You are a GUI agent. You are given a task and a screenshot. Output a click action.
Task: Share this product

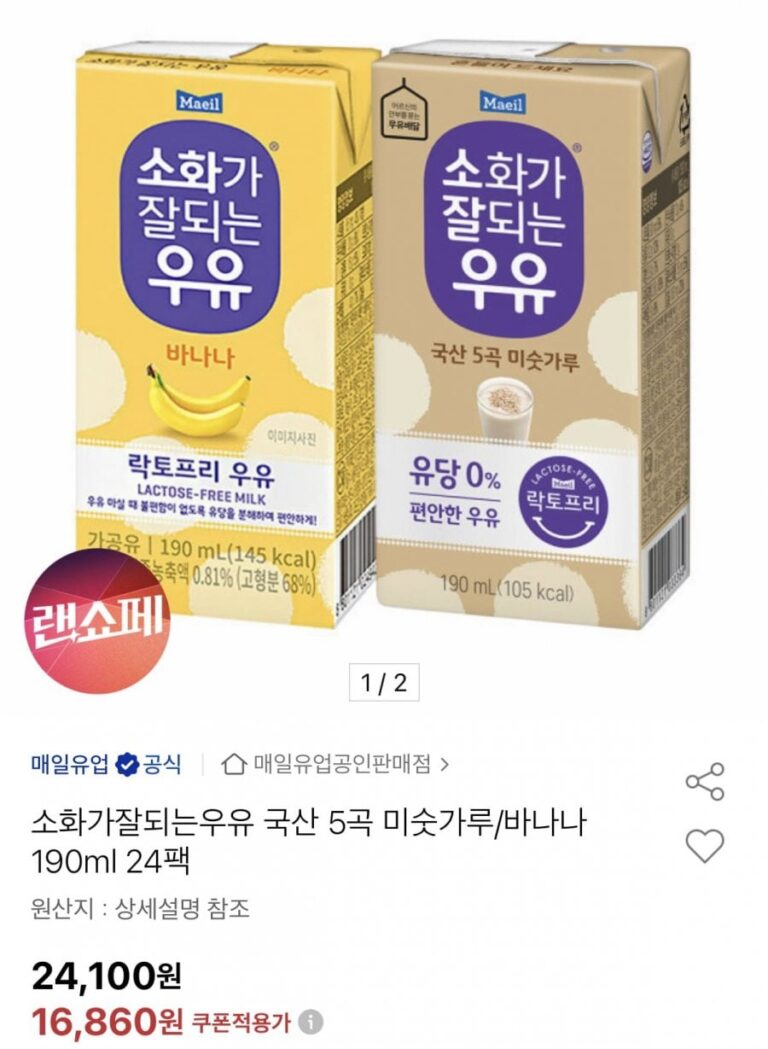[705, 782]
